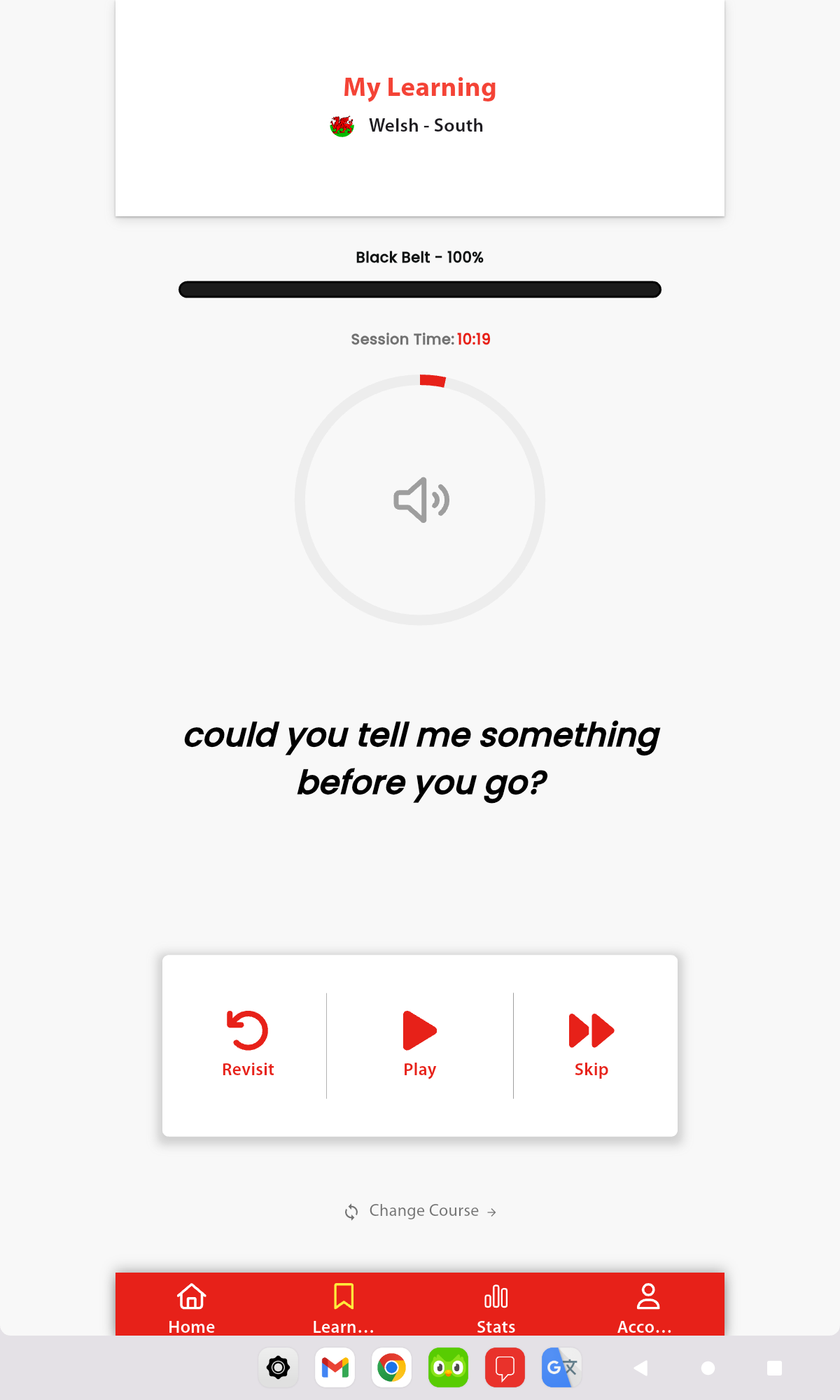840x1400 pixels.
Task: Go back using the system back button
Action: pyautogui.click(x=640, y=1368)
